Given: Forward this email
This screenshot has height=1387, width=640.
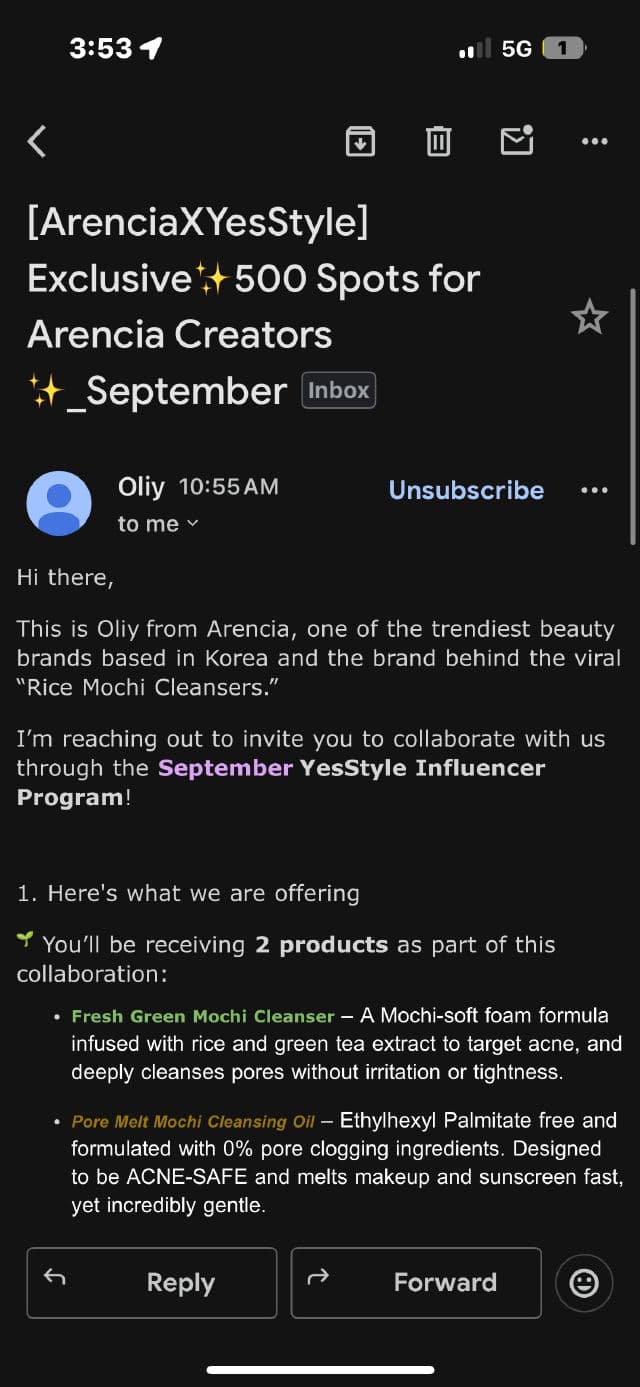Looking at the screenshot, I should [x=416, y=1282].
